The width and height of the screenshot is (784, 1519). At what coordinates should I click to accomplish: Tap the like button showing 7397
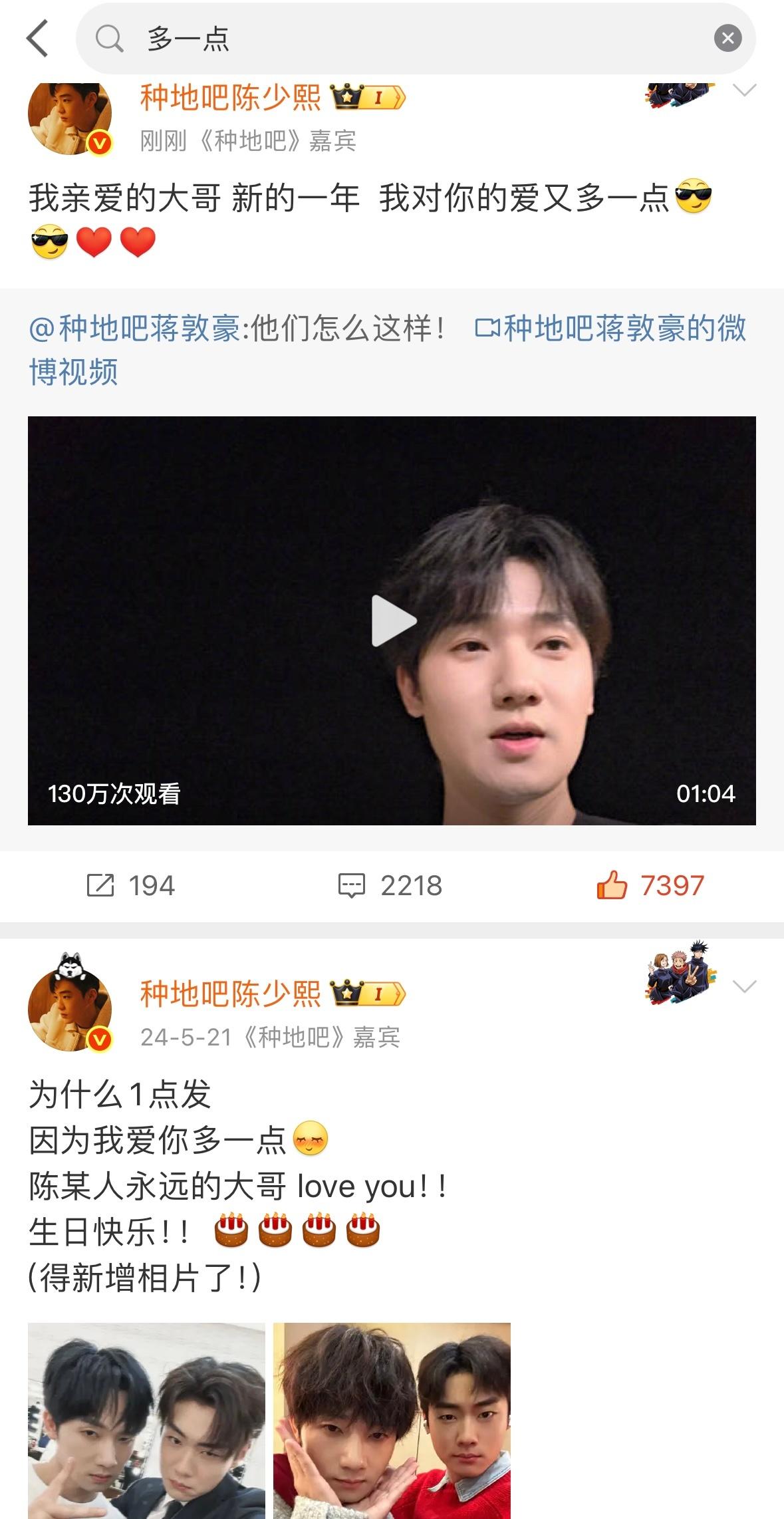pos(650,886)
